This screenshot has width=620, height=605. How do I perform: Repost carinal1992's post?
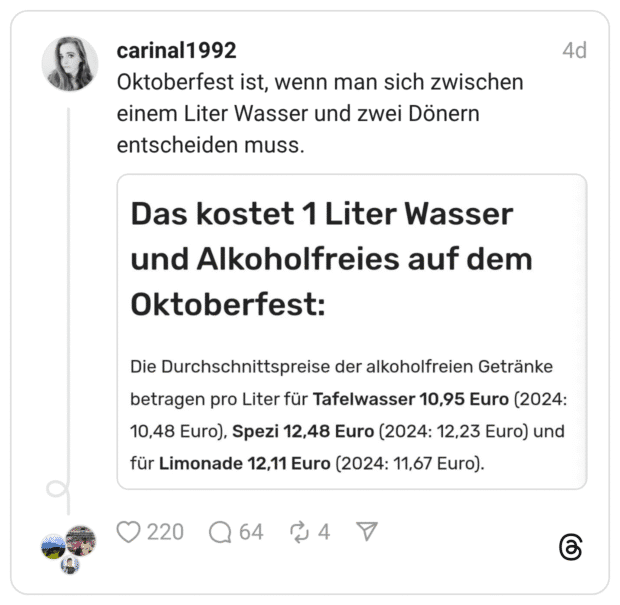pyautogui.click(x=299, y=532)
